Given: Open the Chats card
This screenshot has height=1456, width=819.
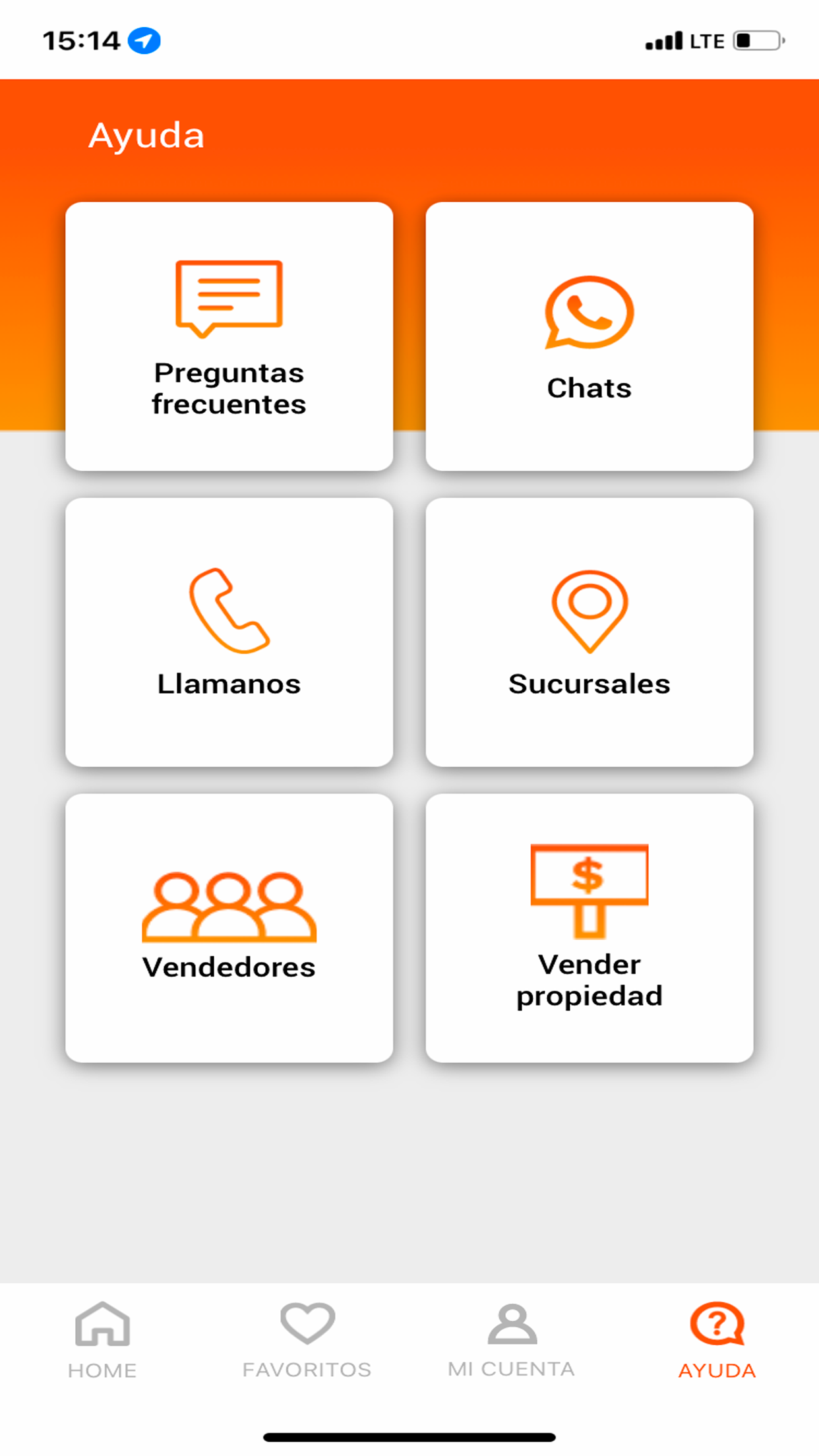Looking at the screenshot, I should pyautogui.click(x=589, y=336).
